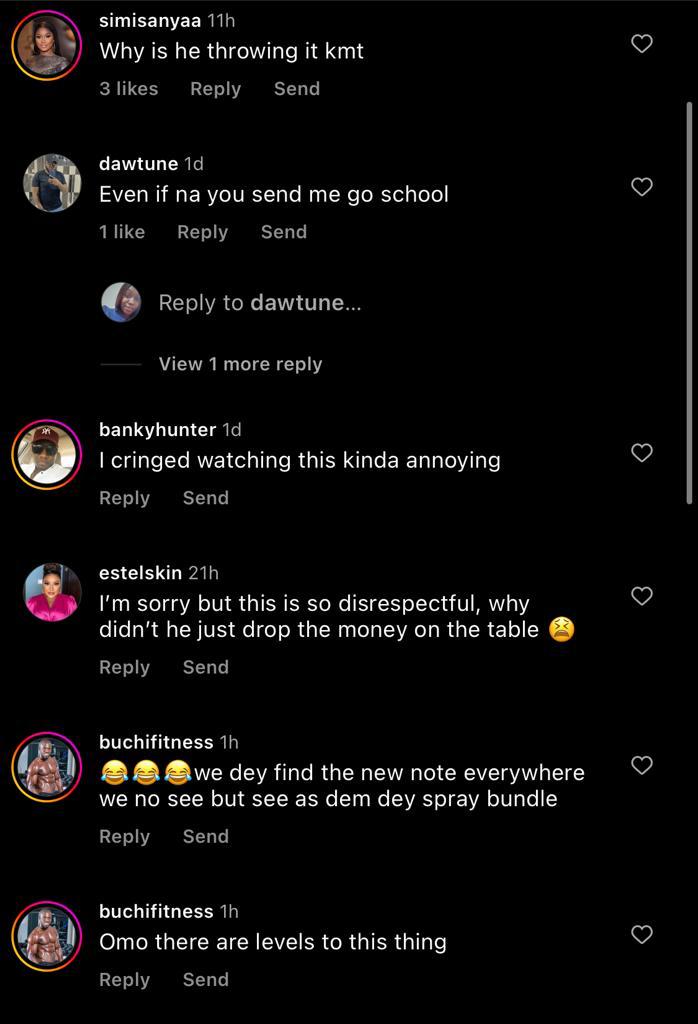
Task: Like simisanyaa's comment
Action: [x=642, y=43]
